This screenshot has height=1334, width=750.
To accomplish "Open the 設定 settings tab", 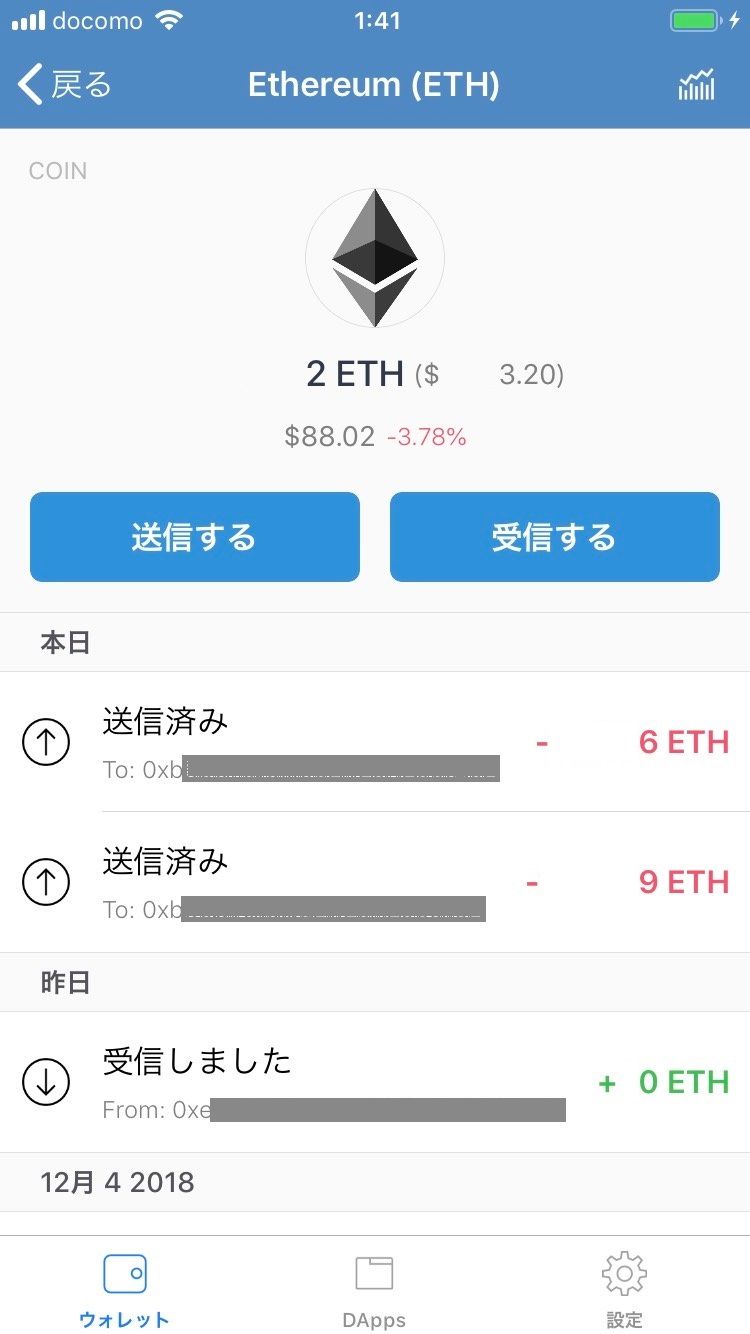I will (624, 1289).
